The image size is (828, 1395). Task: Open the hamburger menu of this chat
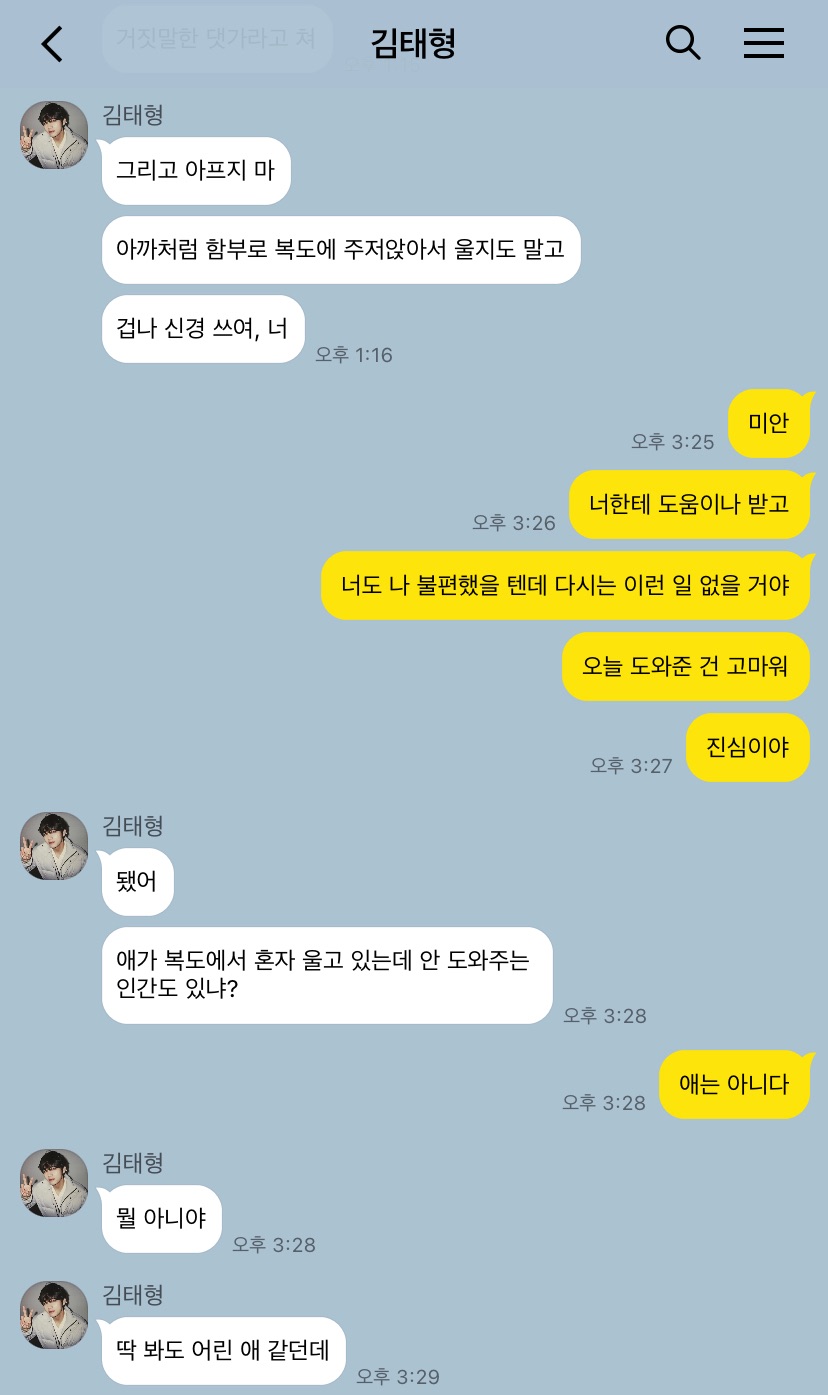coord(764,43)
